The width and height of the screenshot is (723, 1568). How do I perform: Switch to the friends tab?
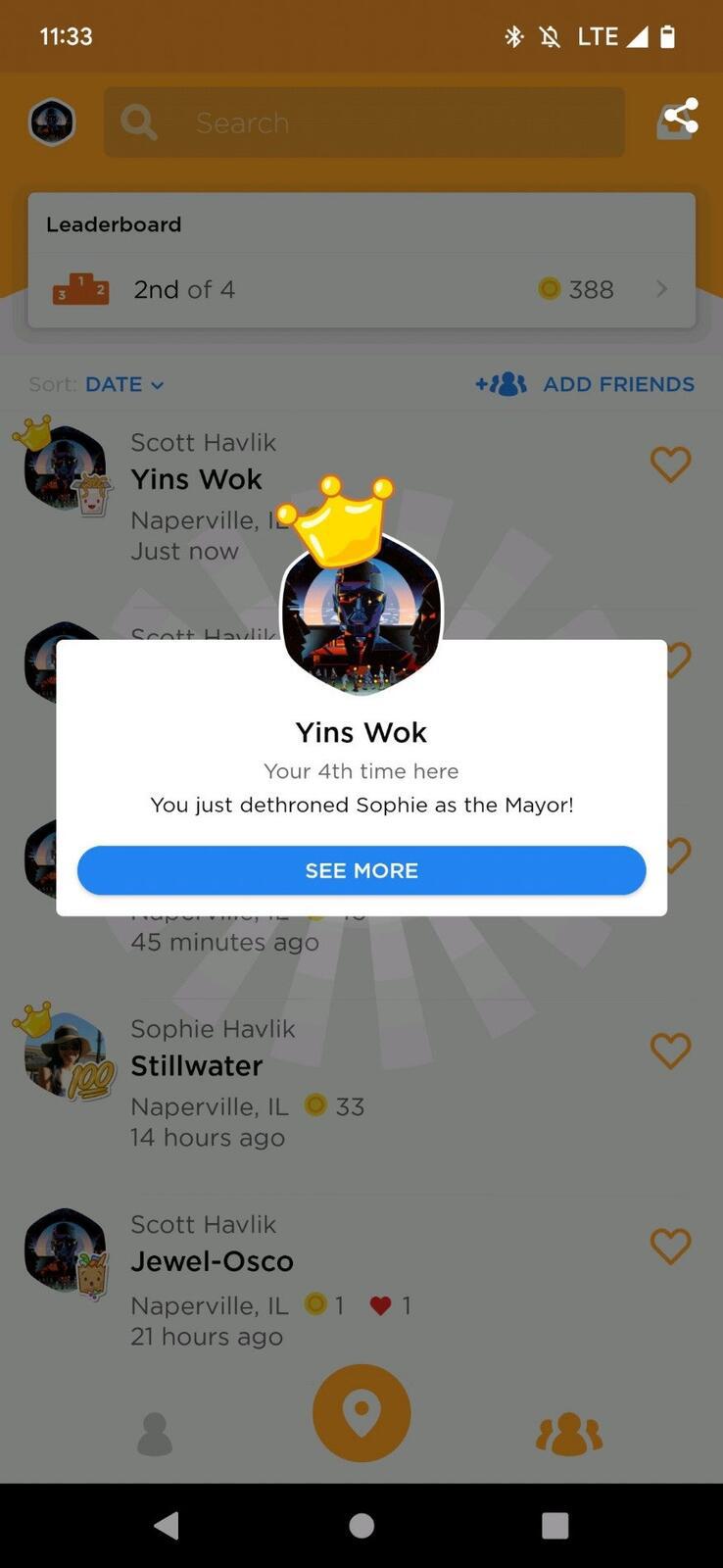tap(569, 1434)
